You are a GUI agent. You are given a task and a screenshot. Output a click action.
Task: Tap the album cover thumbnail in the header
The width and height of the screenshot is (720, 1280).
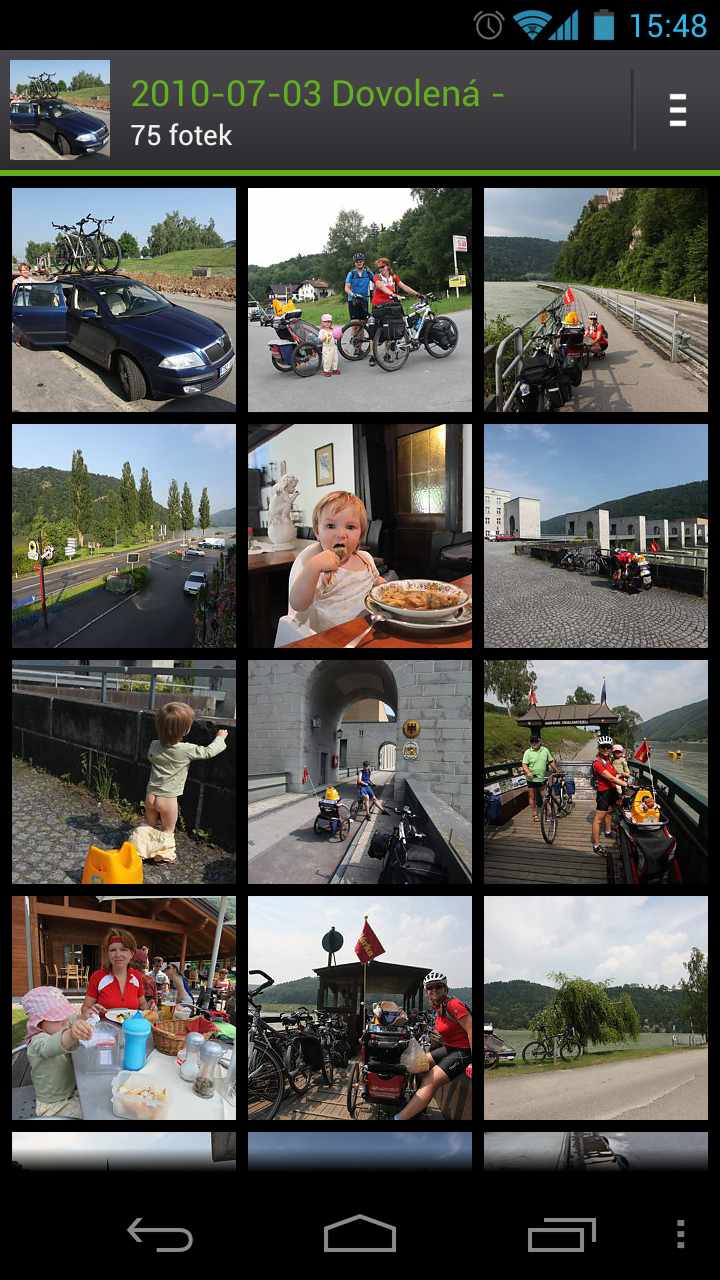click(60, 110)
